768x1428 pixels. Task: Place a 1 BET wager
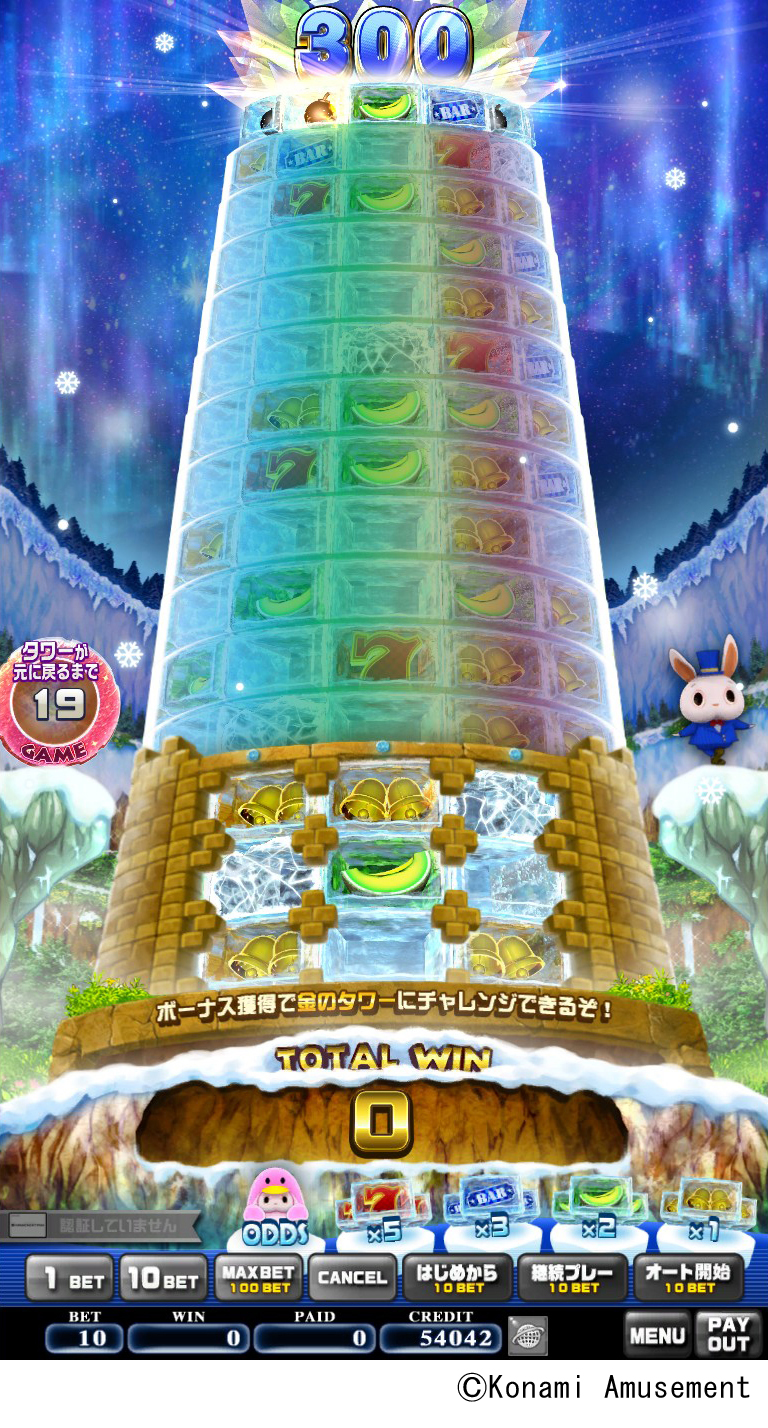[x=69, y=1279]
